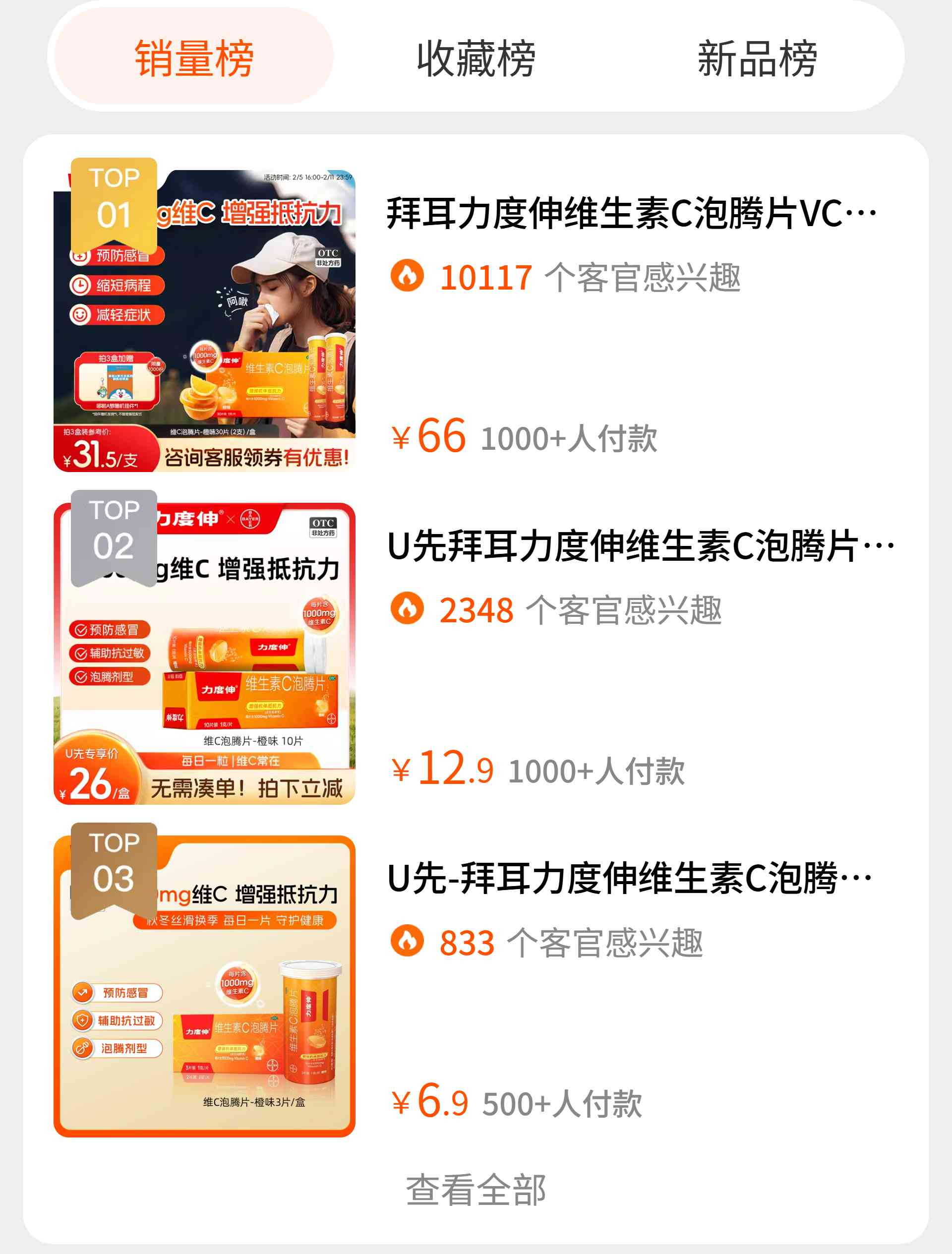Switch to the 收藏榜 tab
This screenshot has height=1254, width=952.
pos(476,58)
